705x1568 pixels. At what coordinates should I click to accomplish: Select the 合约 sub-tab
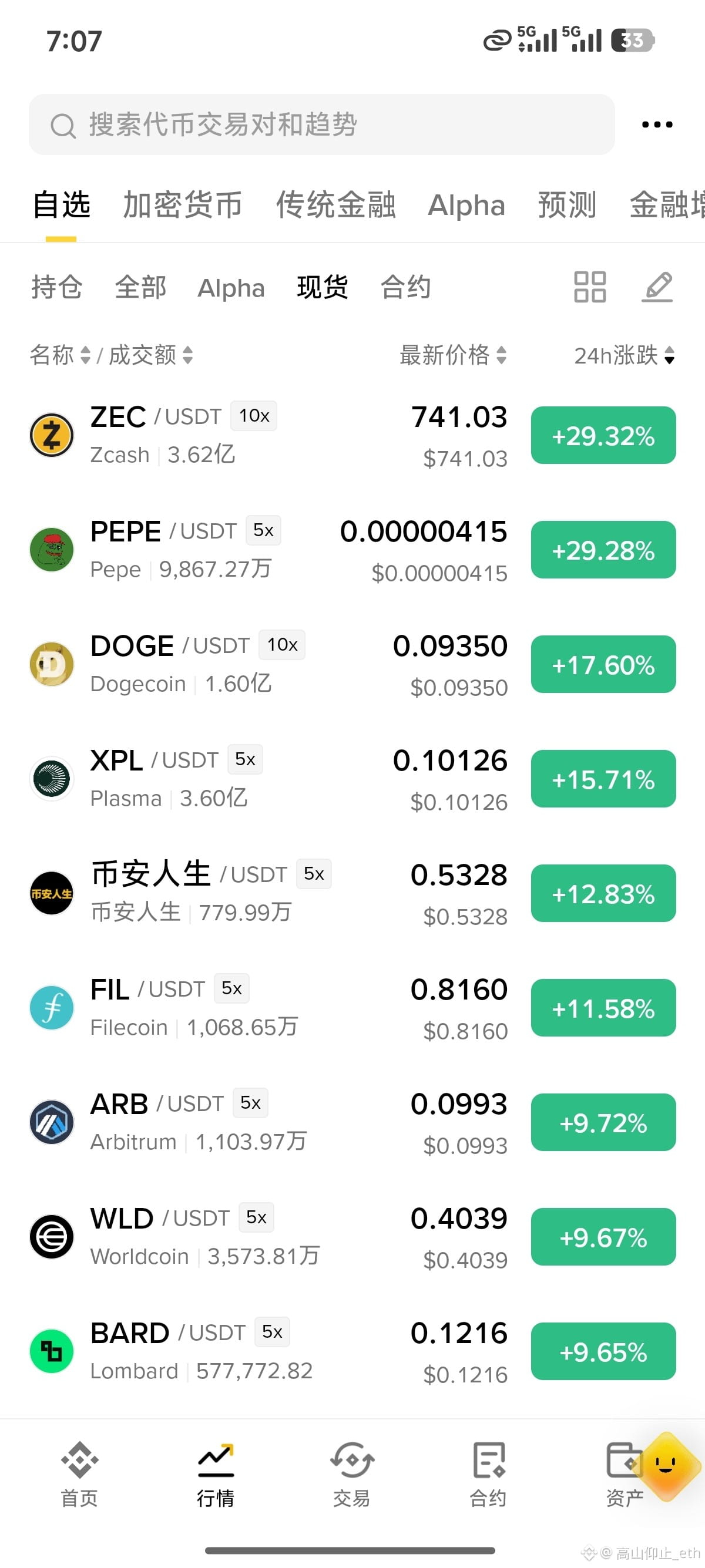pyautogui.click(x=405, y=287)
